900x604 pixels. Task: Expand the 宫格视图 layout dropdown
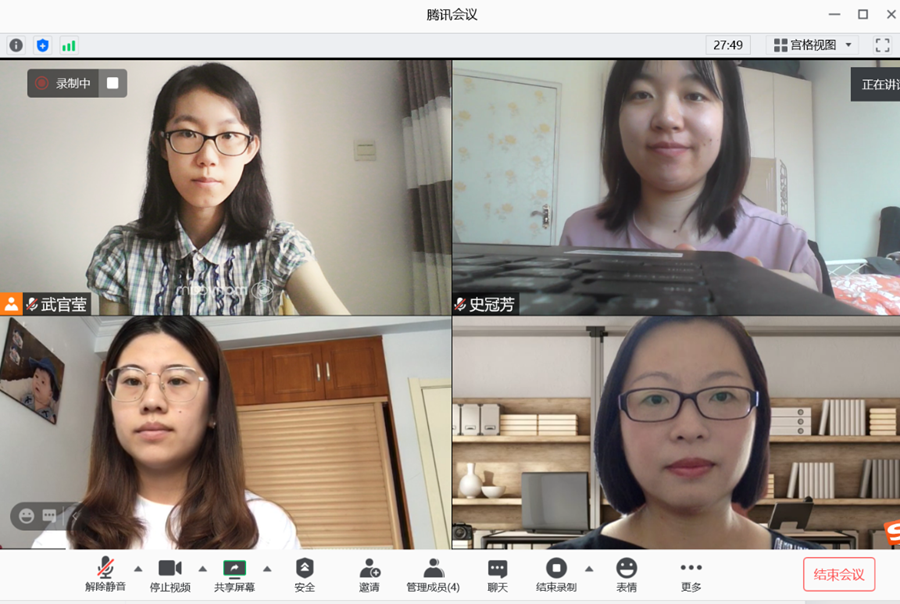tap(814, 45)
